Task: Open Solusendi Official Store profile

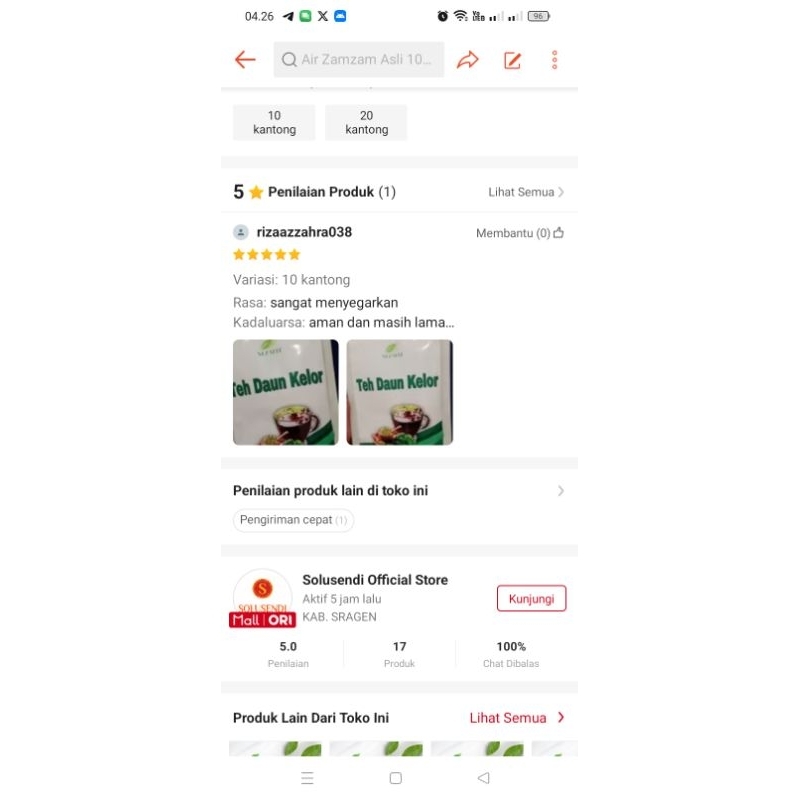Action: [x=375, y=580]
